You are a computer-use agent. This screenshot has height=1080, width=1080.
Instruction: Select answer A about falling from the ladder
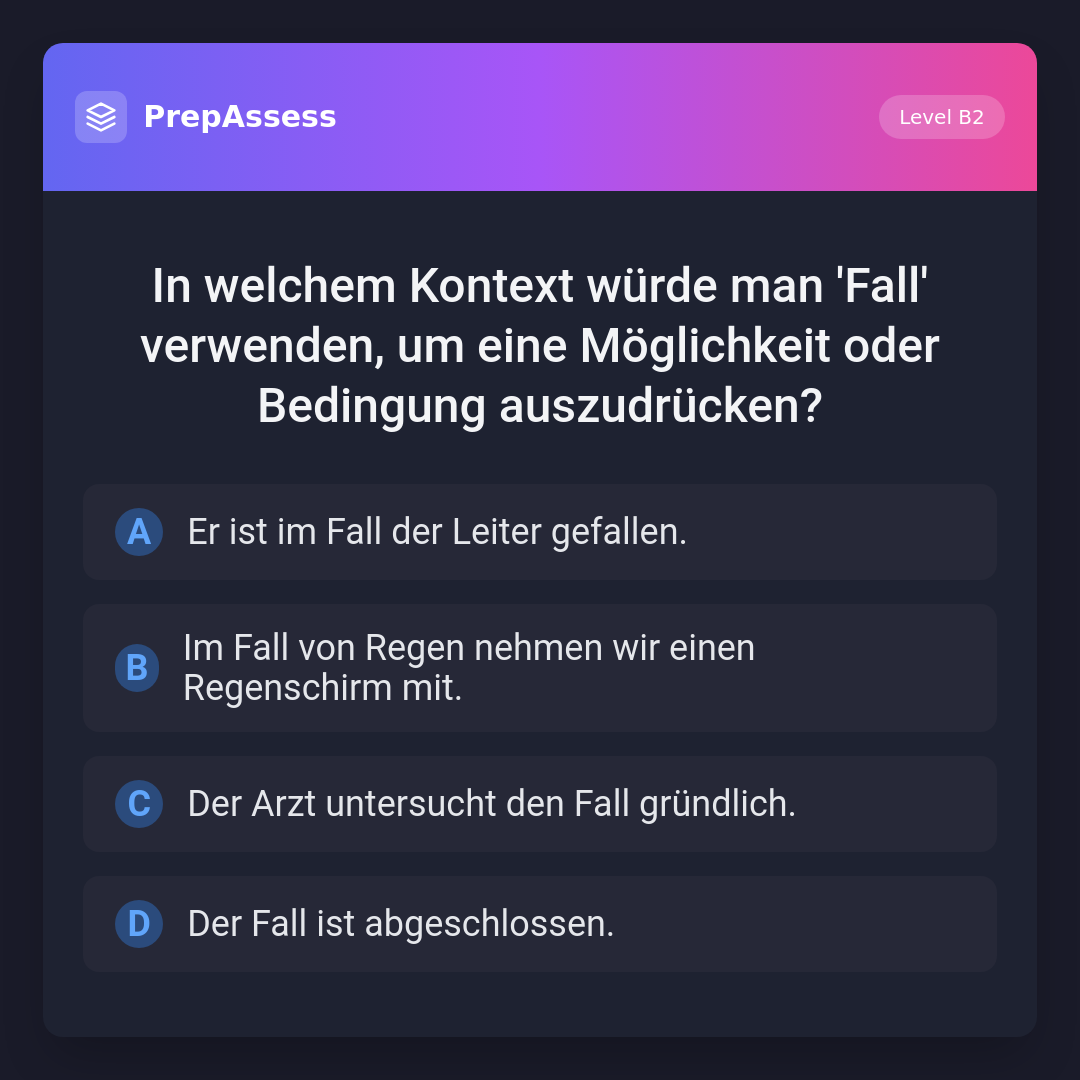(x=539, y=532)
